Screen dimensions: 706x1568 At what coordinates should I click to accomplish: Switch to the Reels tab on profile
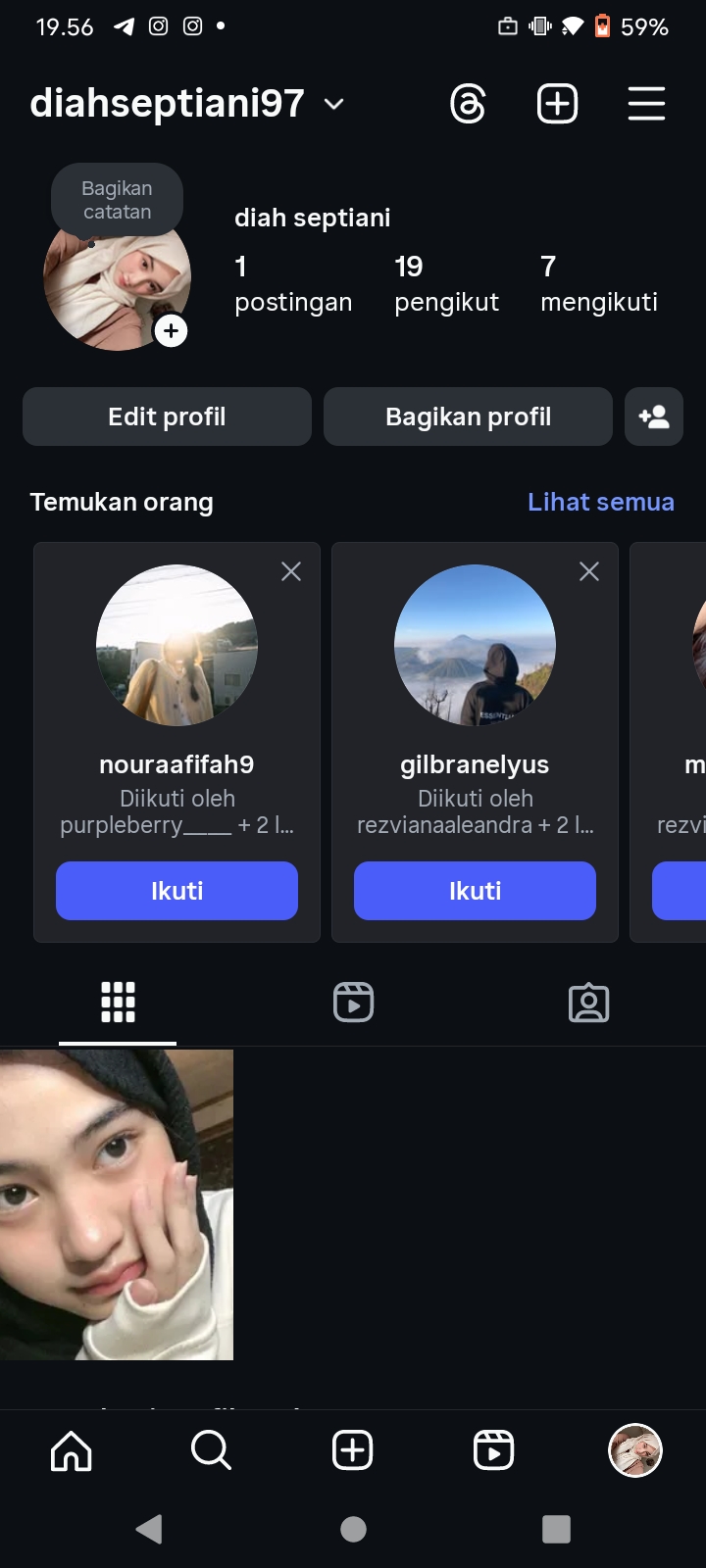tap(353, 1003)
